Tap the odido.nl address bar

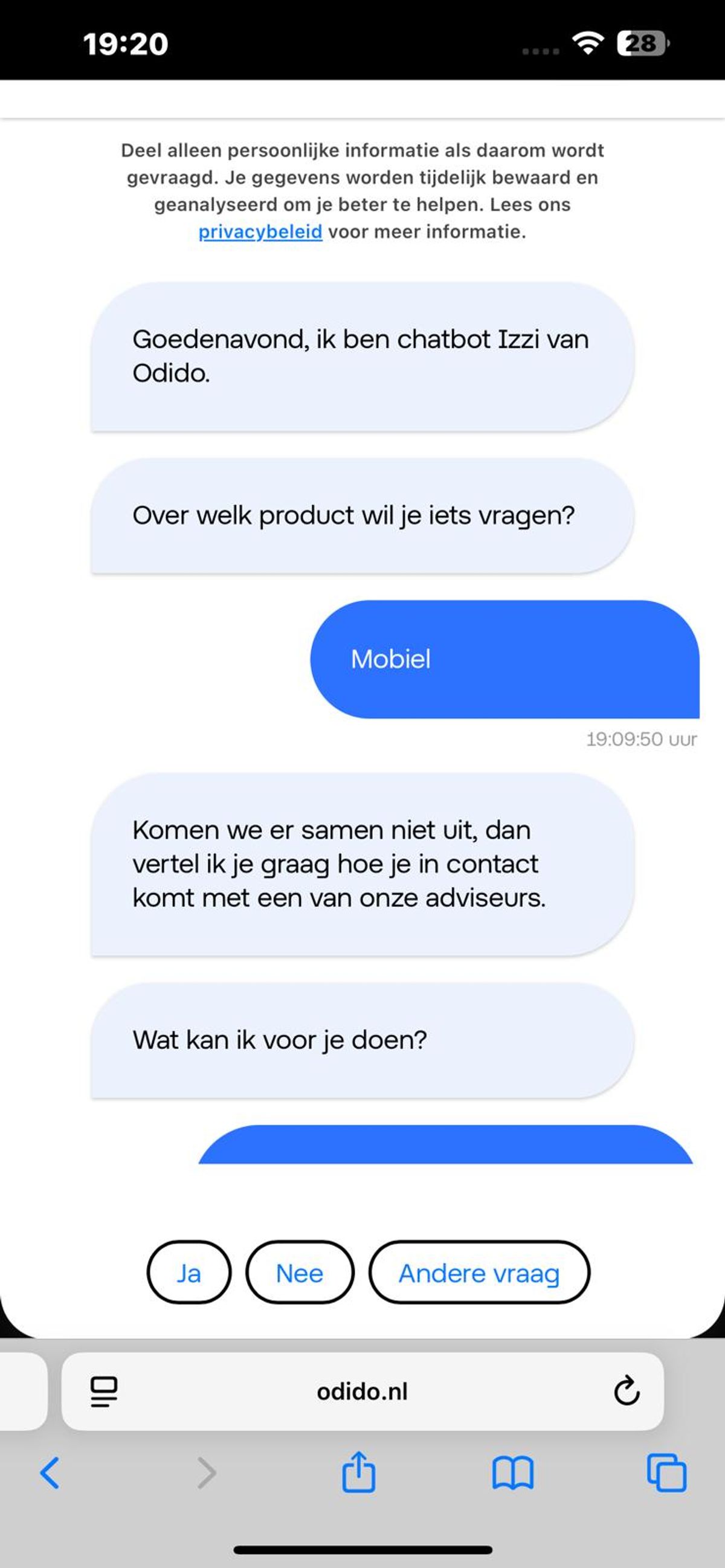coord(362,1392)
